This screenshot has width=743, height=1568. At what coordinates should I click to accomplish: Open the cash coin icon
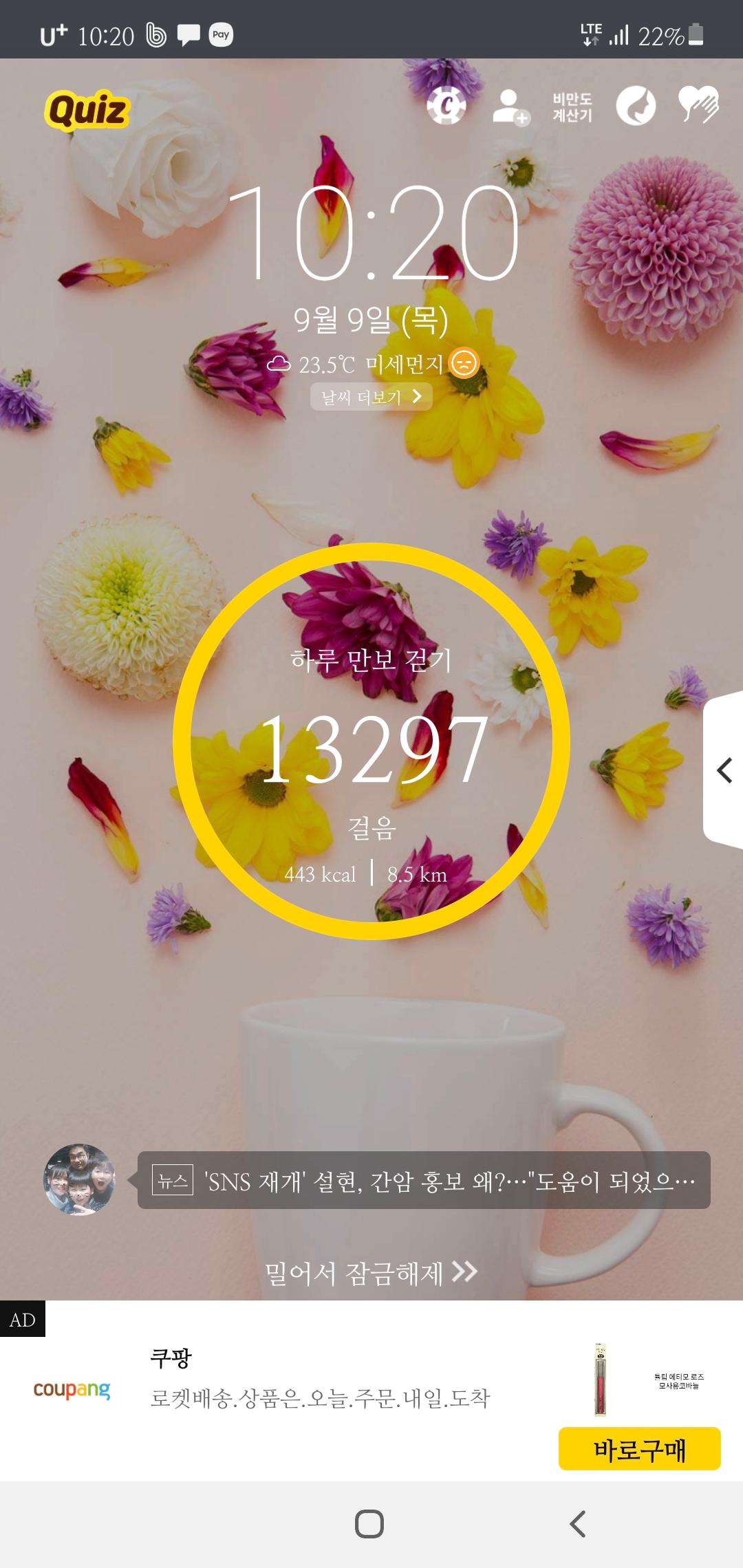pos(446,106)
